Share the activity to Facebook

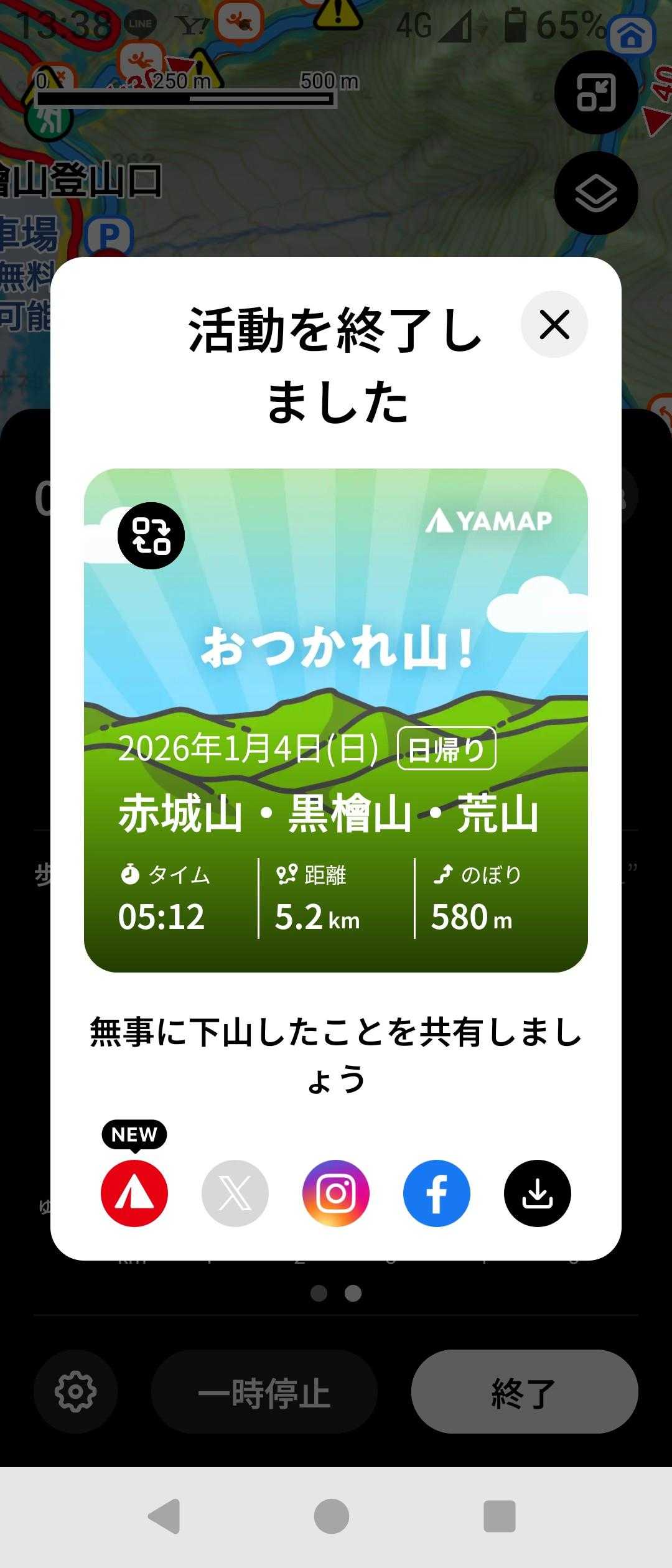pos(437,1193)
